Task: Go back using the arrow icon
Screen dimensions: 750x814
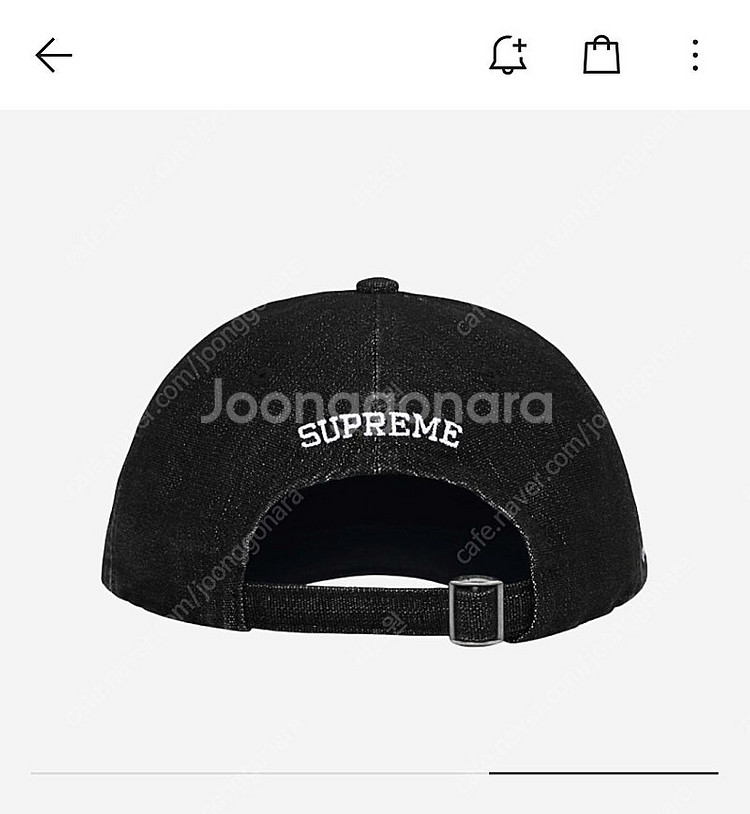Action: pyautogui.click(x=54, y=56)
